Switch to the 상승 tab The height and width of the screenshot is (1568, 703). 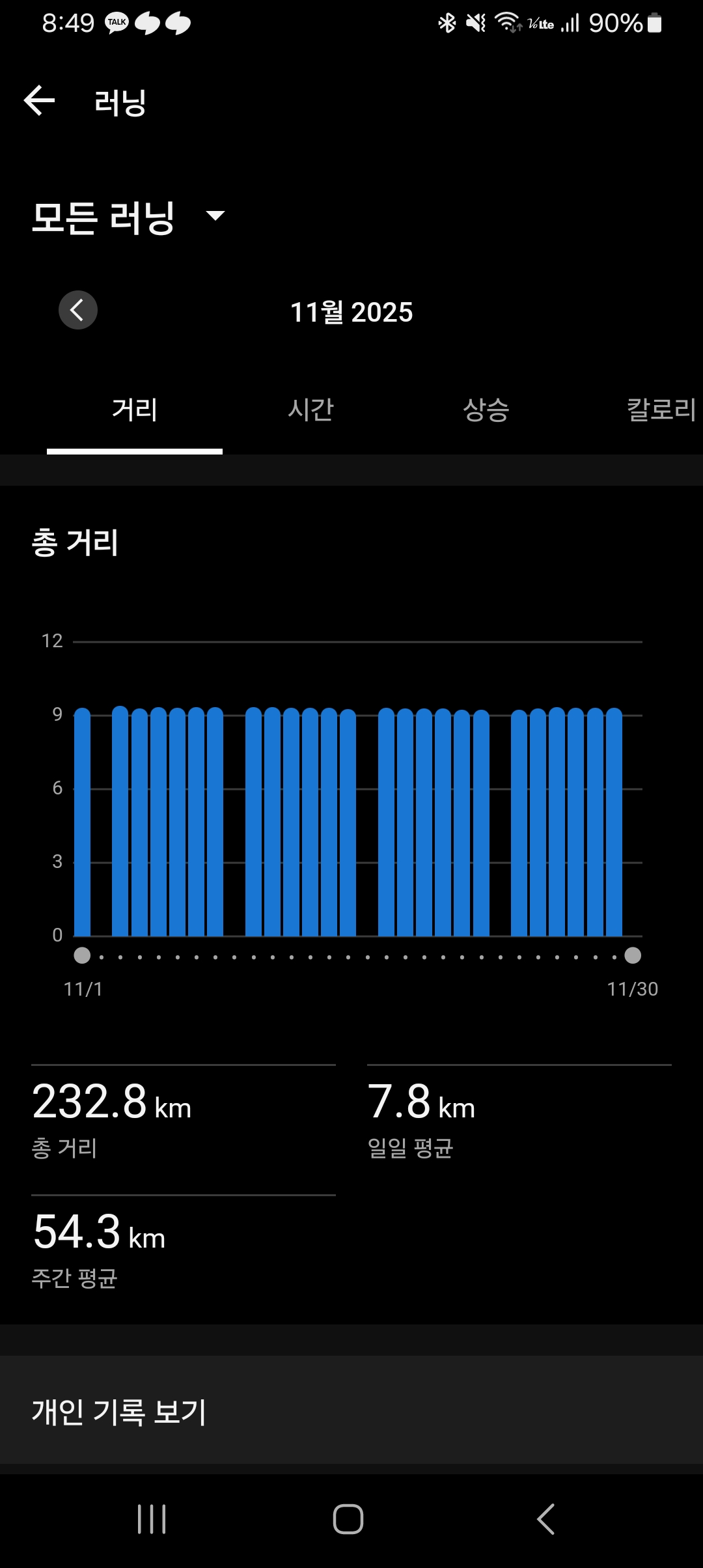pyautogui.click(x=486, y=410)
